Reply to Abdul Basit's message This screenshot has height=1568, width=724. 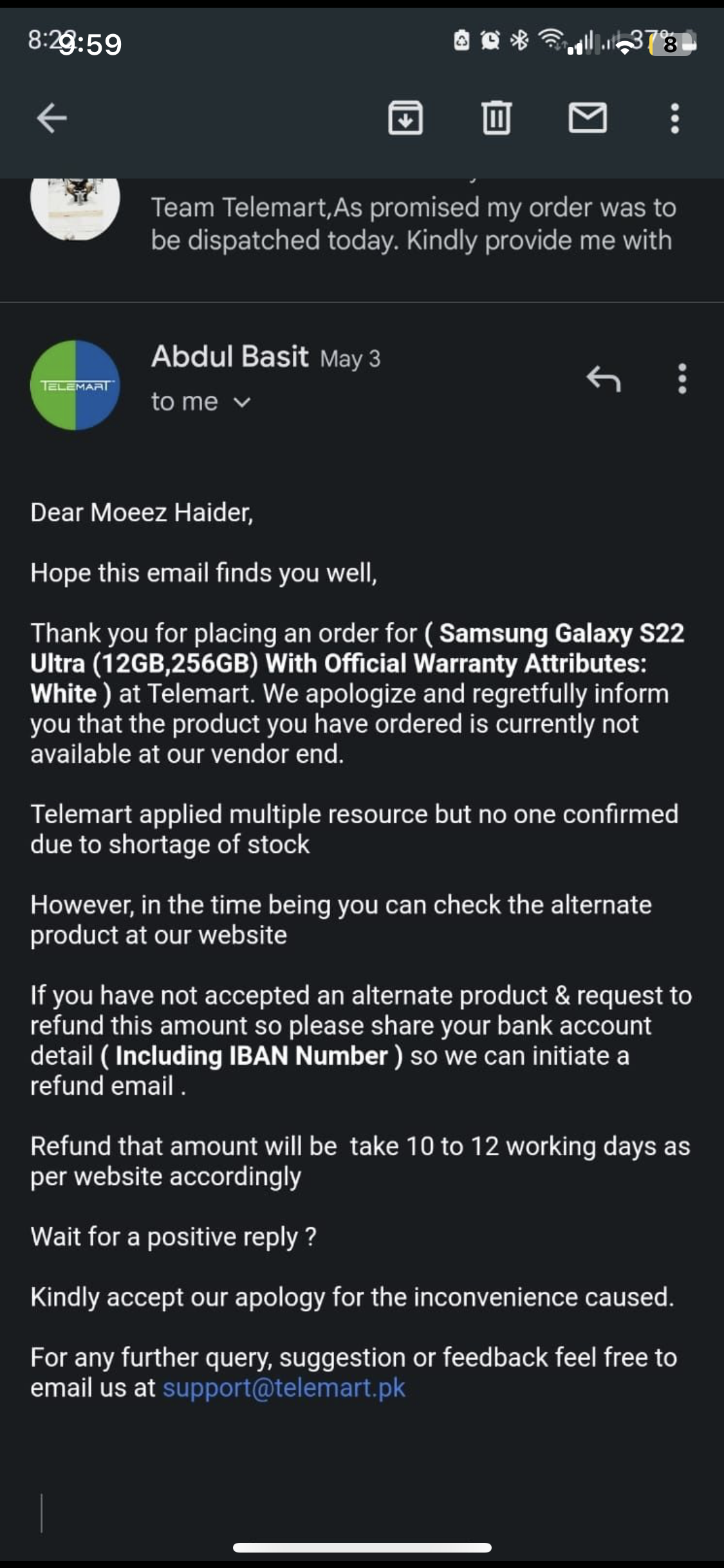click(604, 378)
